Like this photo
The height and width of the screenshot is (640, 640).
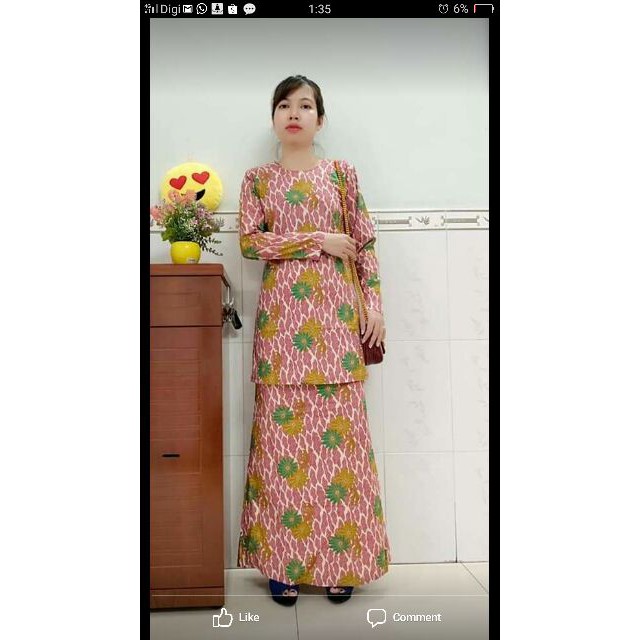coord(236,617)
